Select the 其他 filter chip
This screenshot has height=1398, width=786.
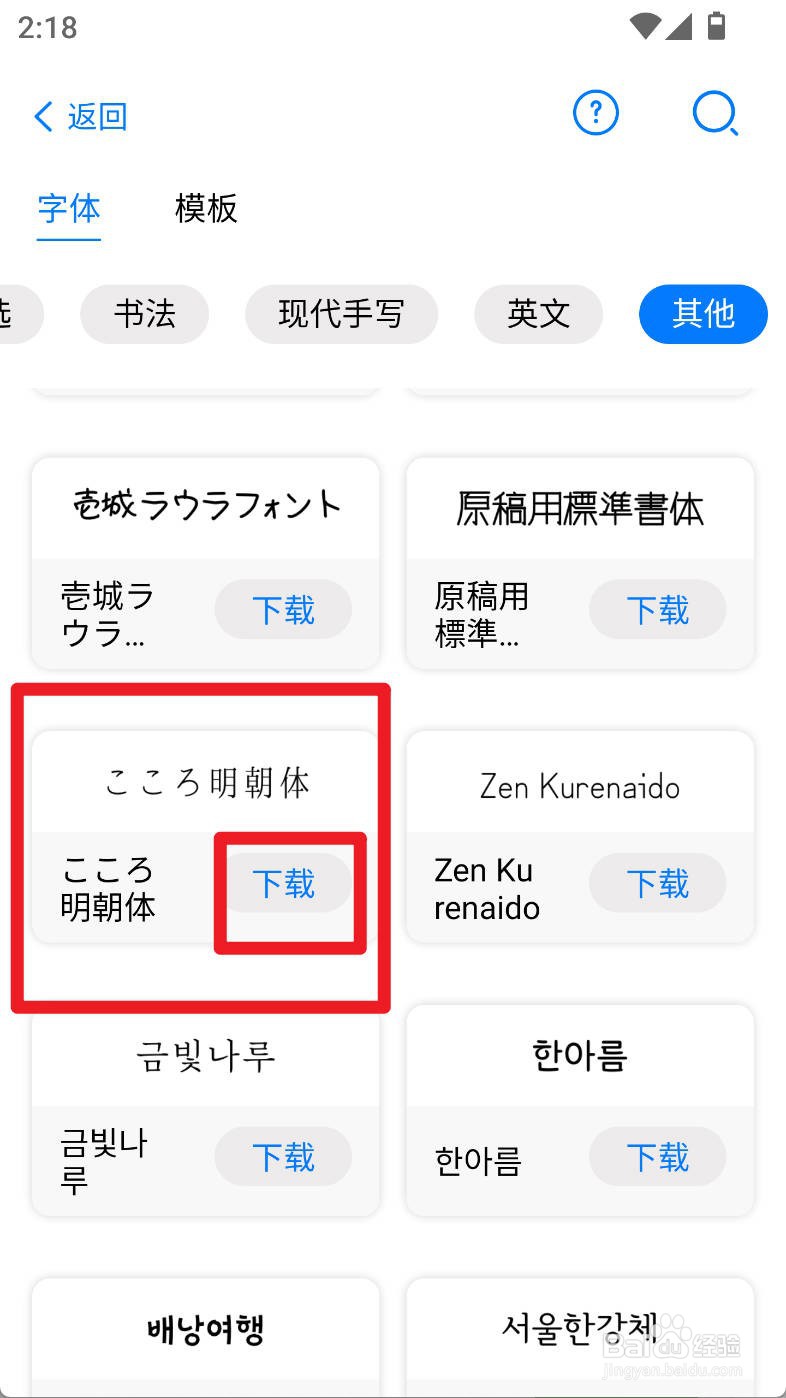(702, 313)
